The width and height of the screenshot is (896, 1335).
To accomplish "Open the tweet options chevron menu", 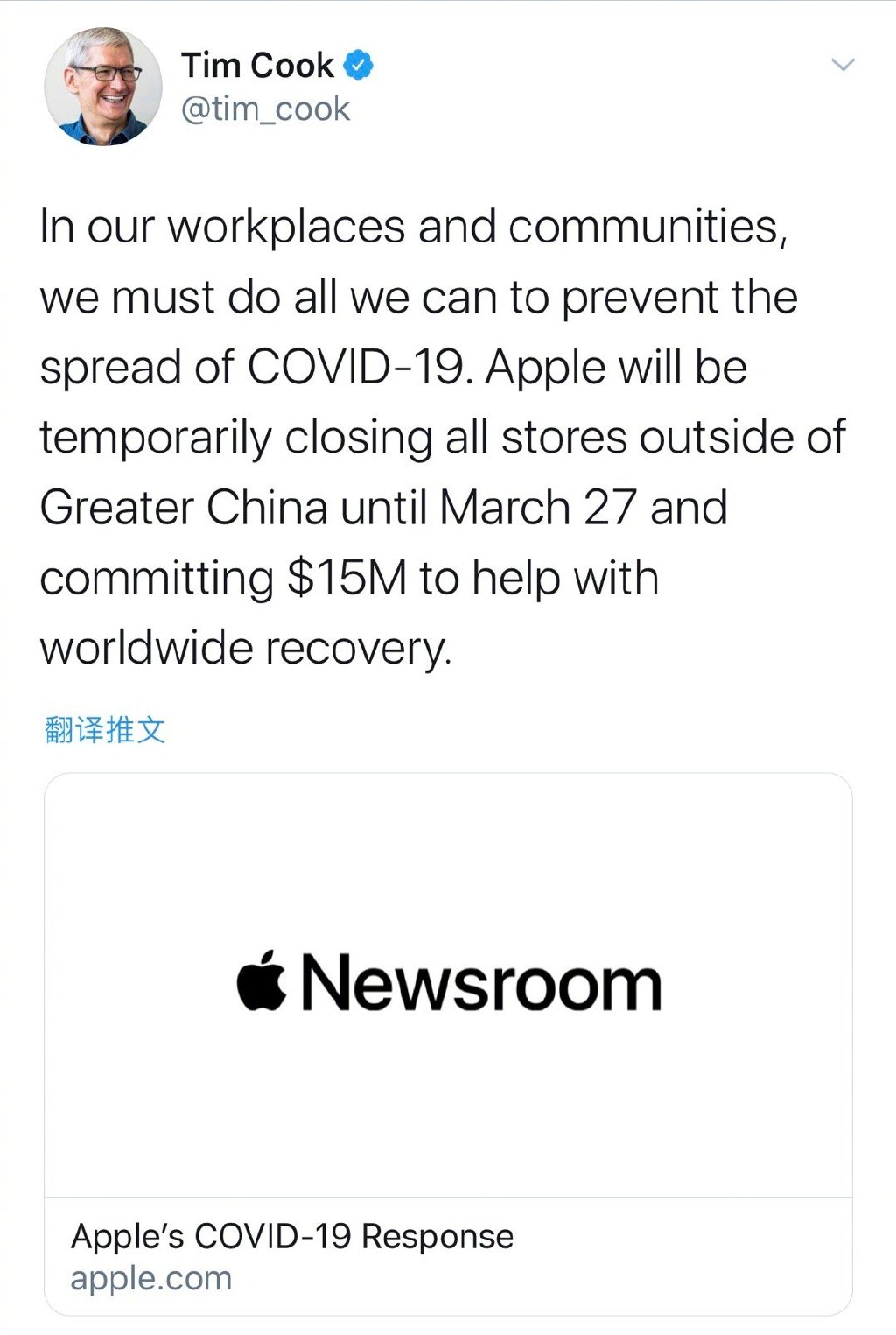I will coord(842,65).
